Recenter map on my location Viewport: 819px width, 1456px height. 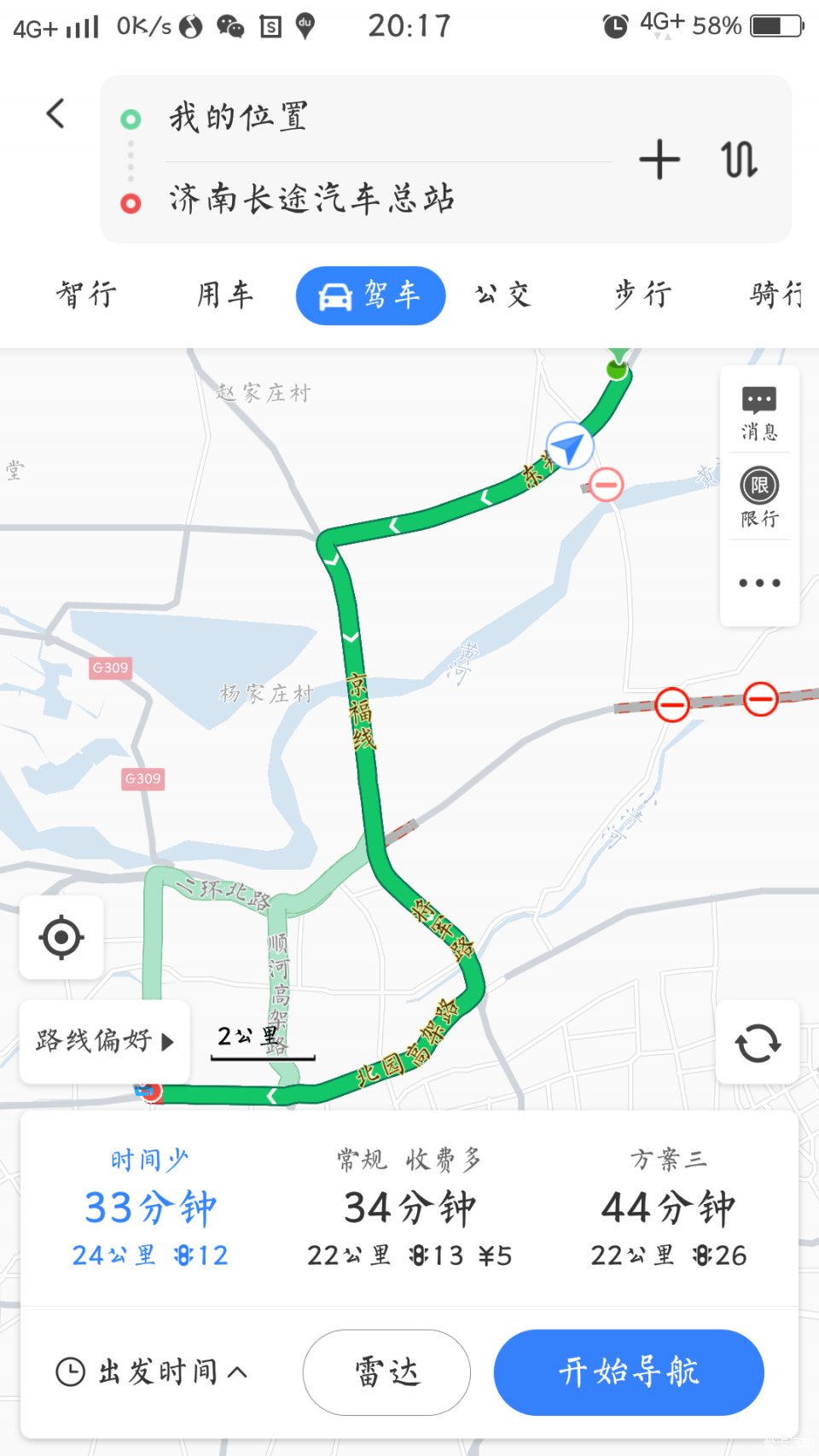[x=61, y=937]
